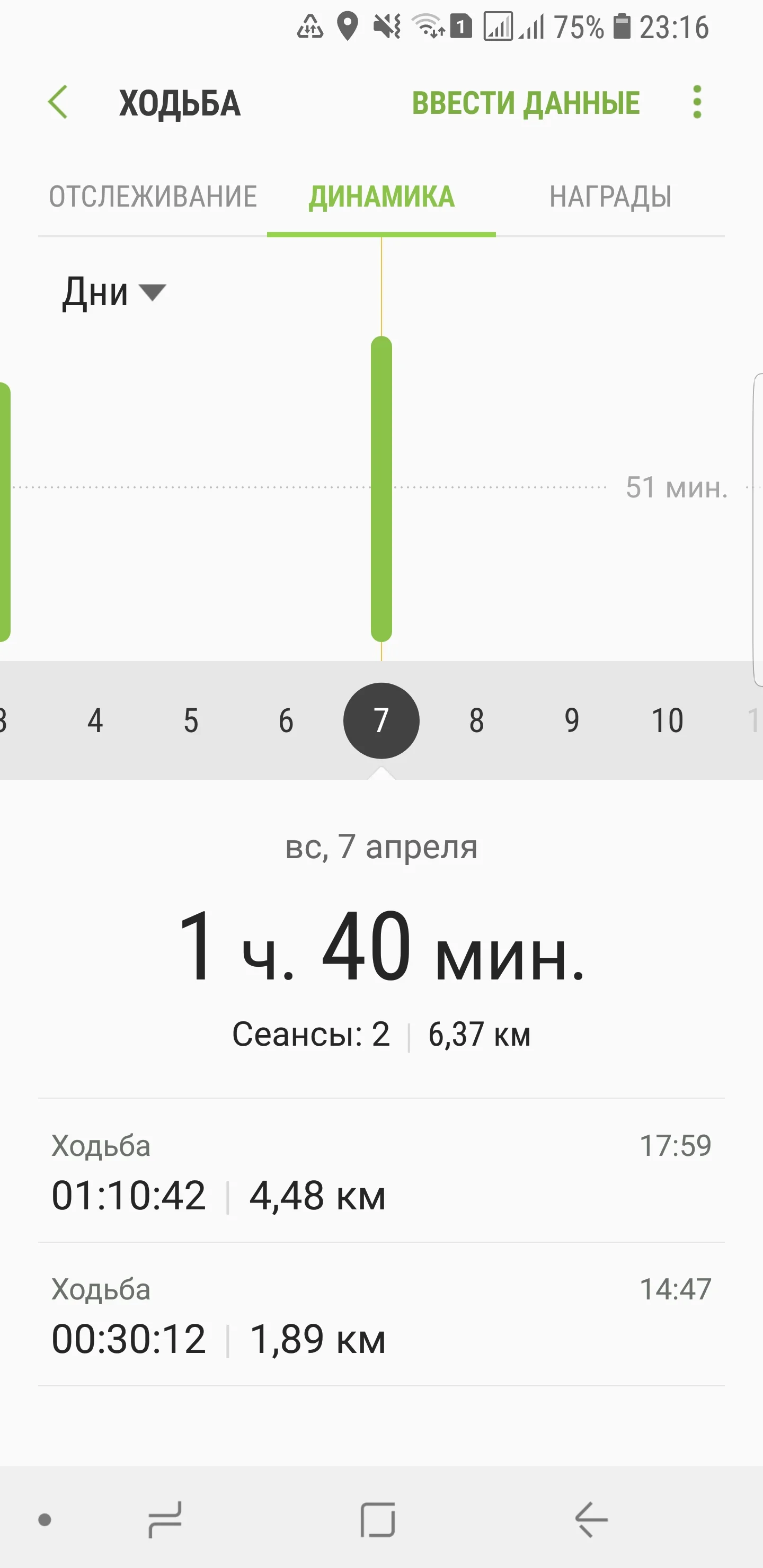The width and height of the screenshot is (763, 1568).
Task: Select the ДИНАМИКА tab
Action: (x=381, y=197)
